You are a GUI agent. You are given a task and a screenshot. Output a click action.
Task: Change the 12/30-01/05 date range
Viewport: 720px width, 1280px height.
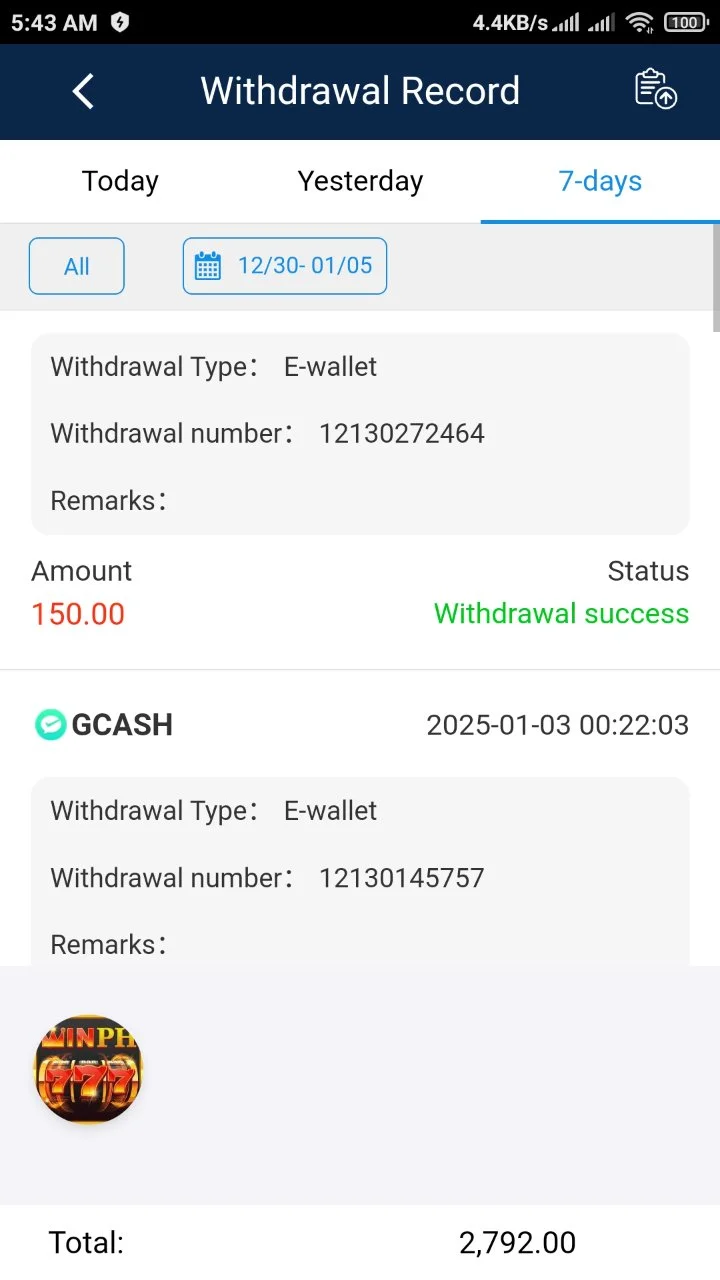click(285, 266)
